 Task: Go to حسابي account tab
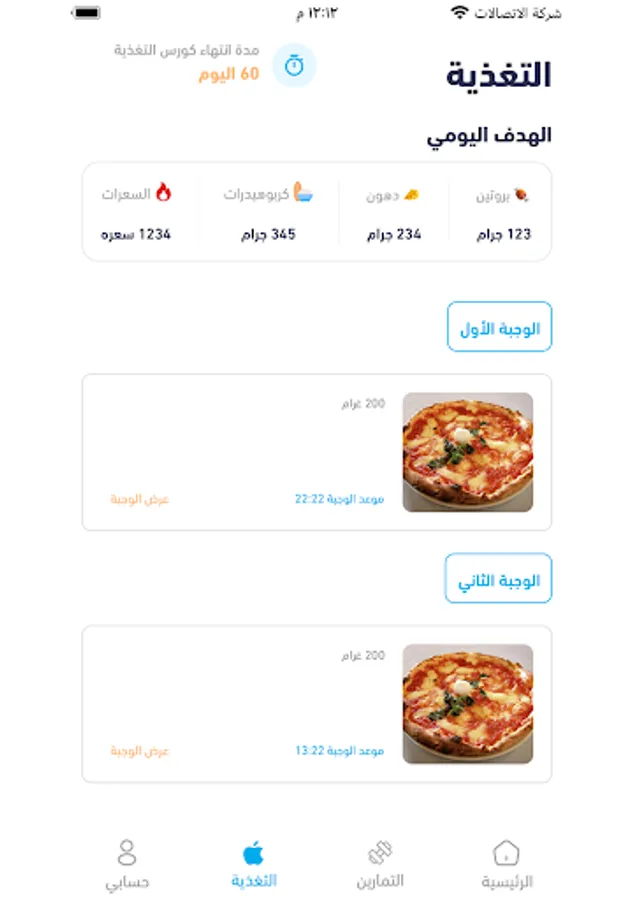pyautogui.click(x=127, y=864)
